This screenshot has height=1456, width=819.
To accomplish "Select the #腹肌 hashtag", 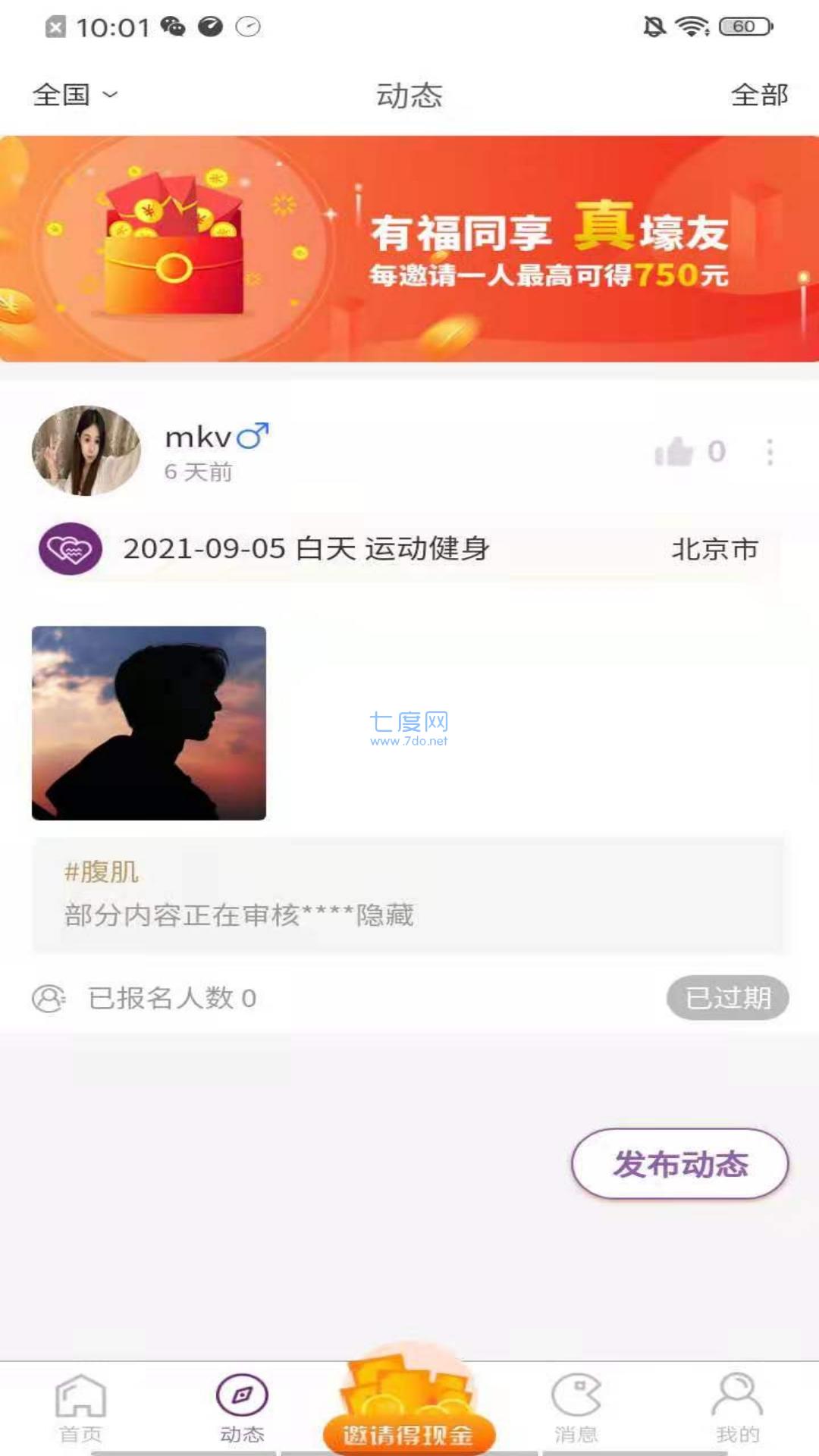I will pyautogui.click(x=100, y=872).
